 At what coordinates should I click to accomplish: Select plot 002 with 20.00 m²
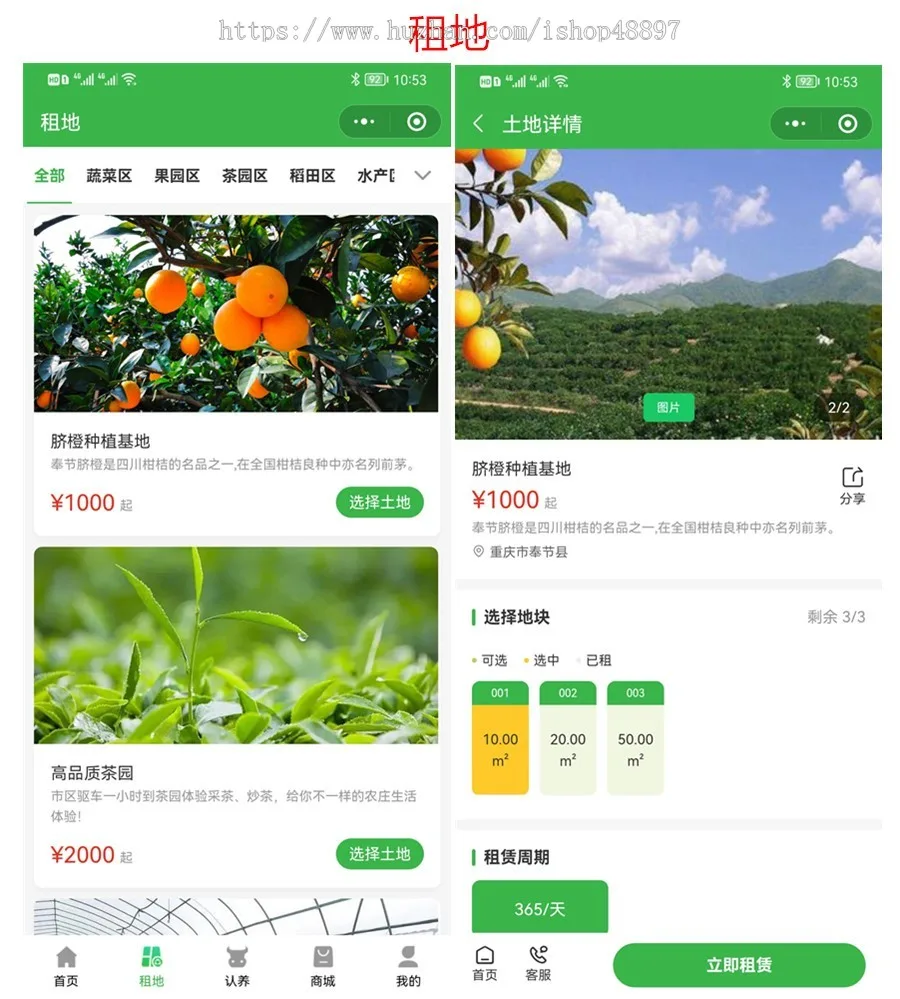(567, 740)
